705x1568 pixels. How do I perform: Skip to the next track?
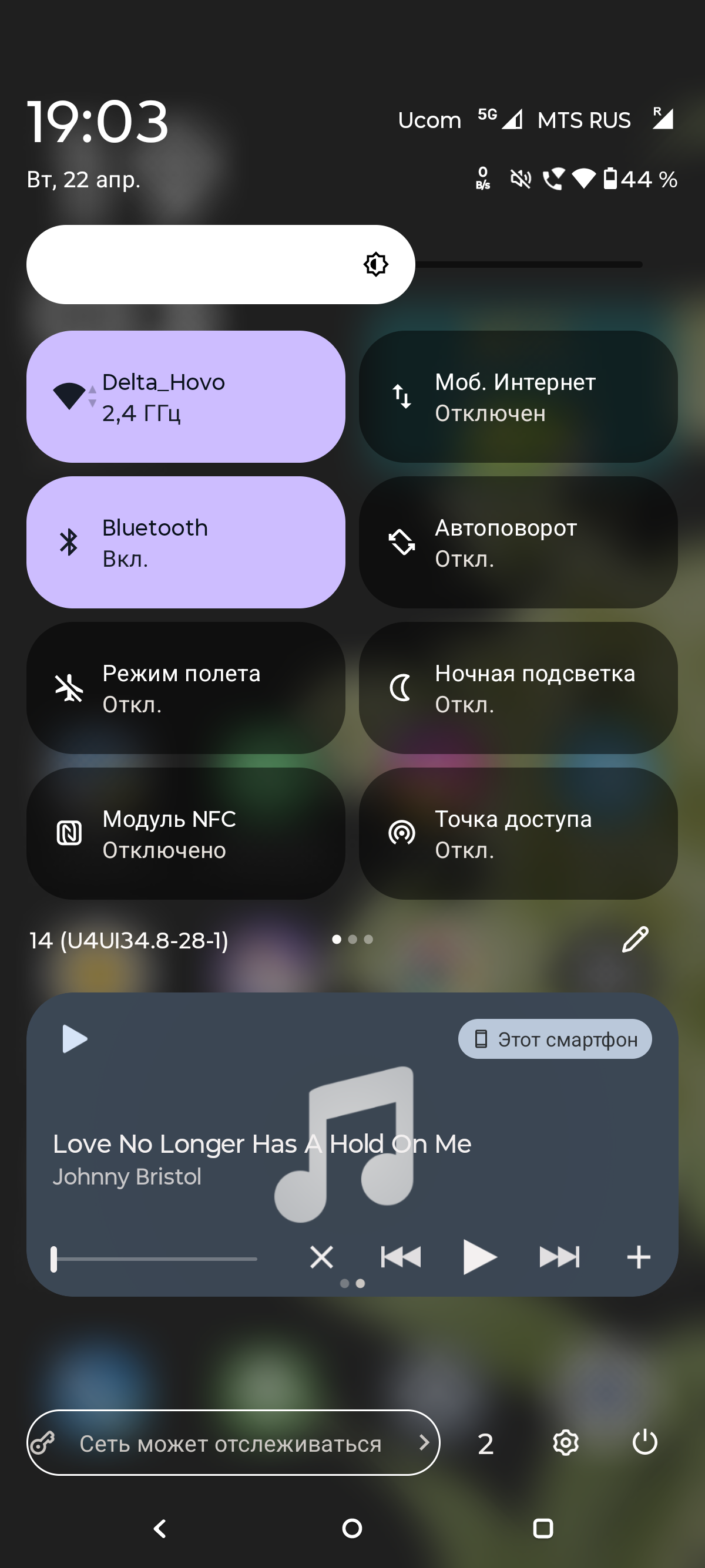pyautogui.click(x=559, y=1257)
